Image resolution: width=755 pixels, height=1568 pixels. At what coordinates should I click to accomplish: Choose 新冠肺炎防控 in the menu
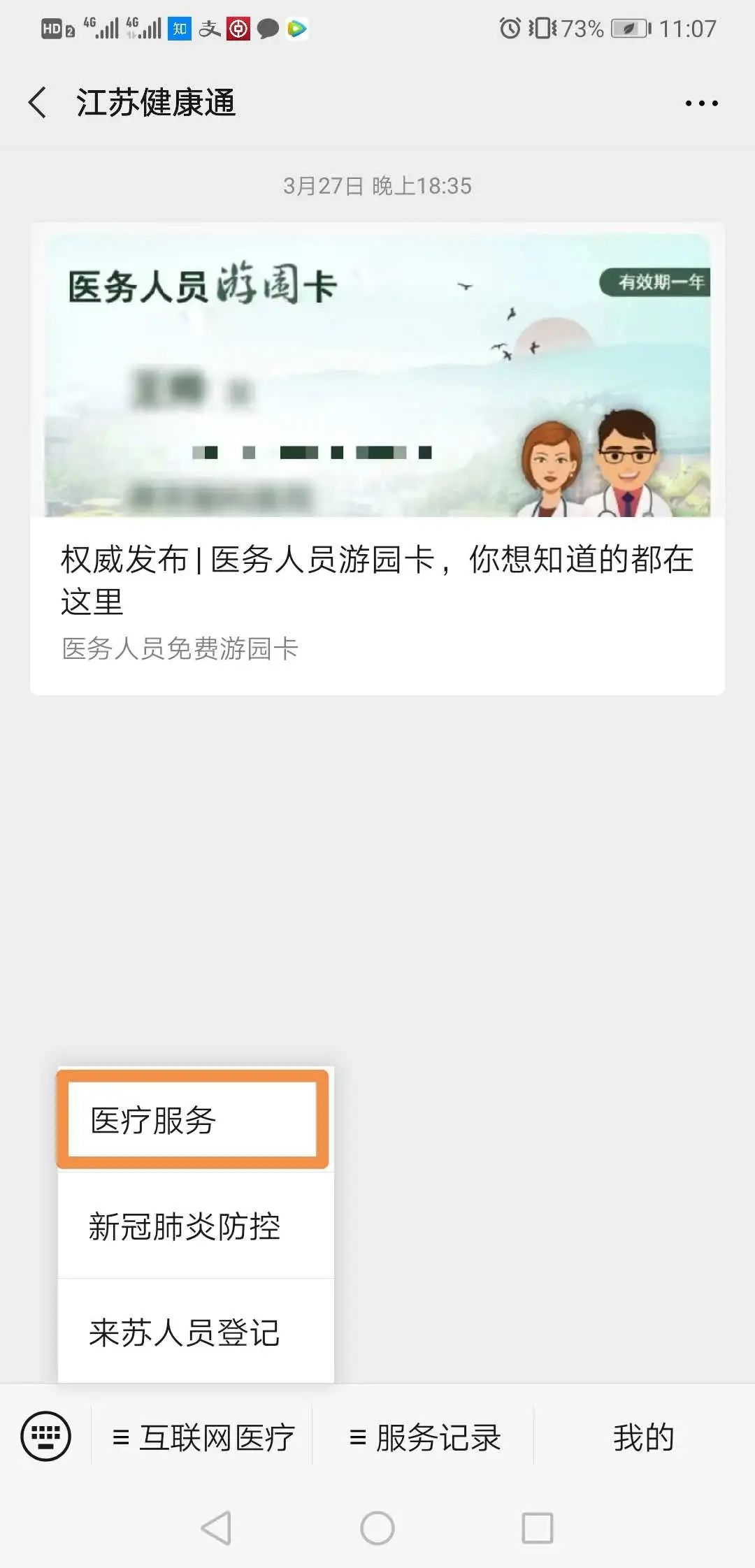195,1227
